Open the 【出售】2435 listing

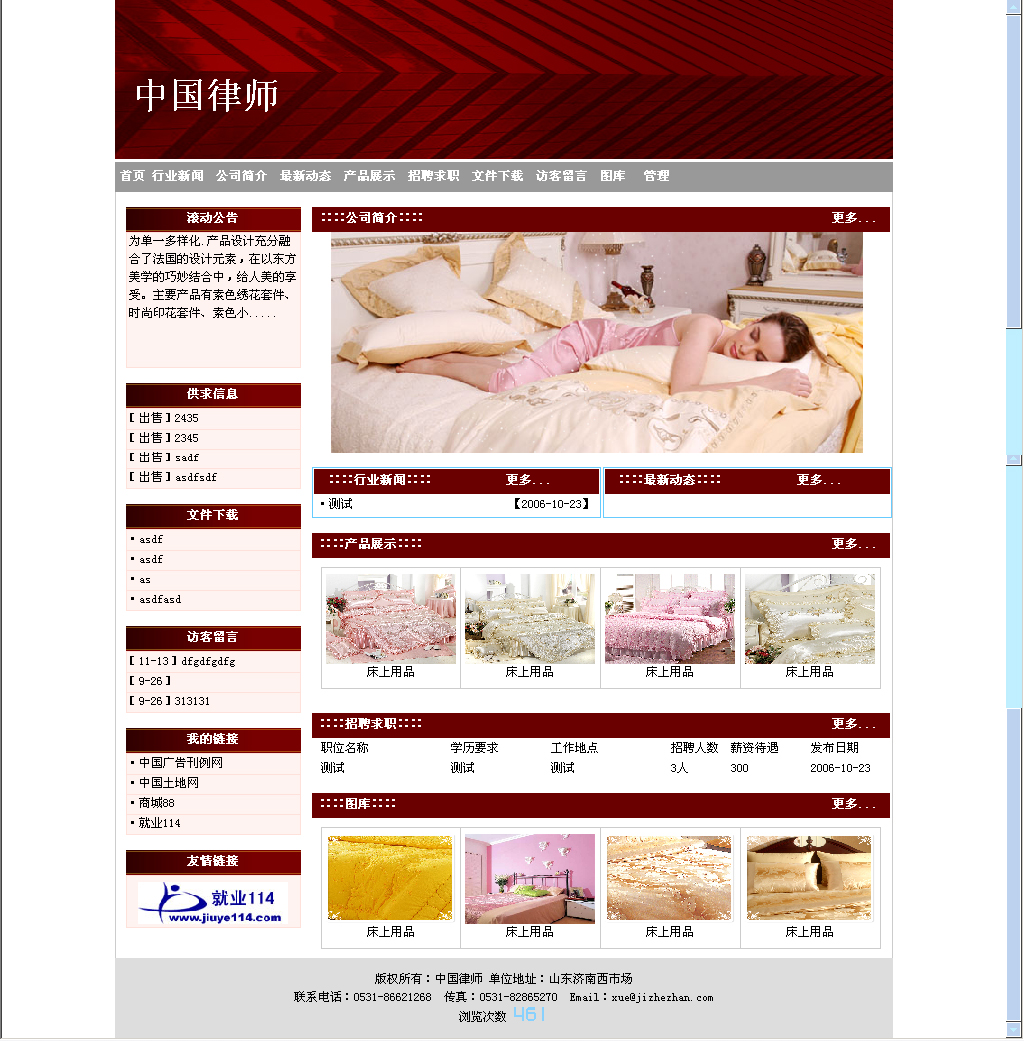pos(164,418)
